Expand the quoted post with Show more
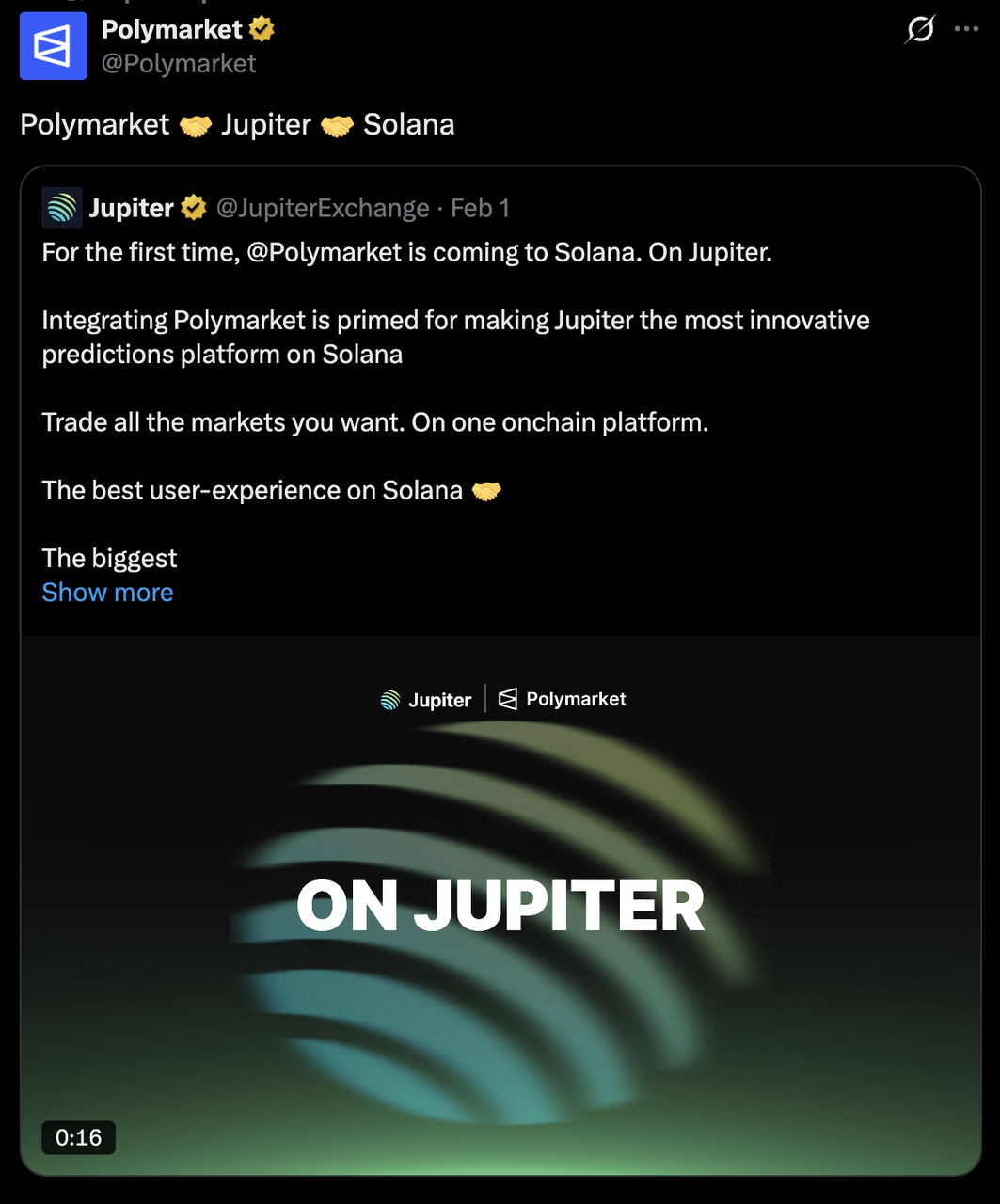This screenshot has height=1204, width=1000. (x=107, y=593)
